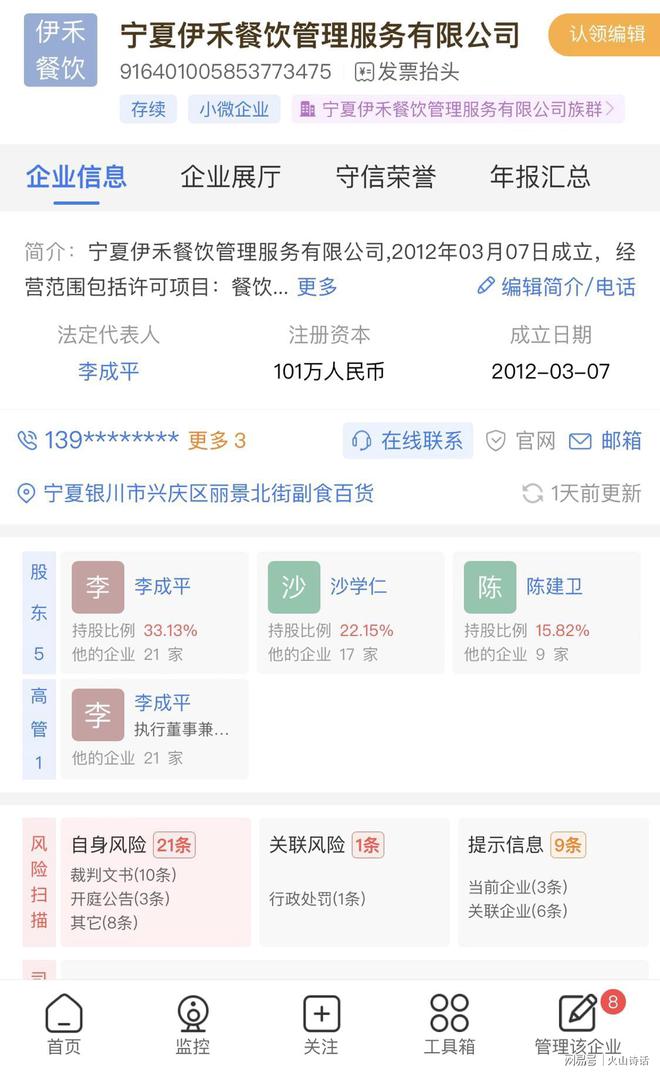Tap the 认领编辑 button
660x1072 pixels.
tap(605, 34)
